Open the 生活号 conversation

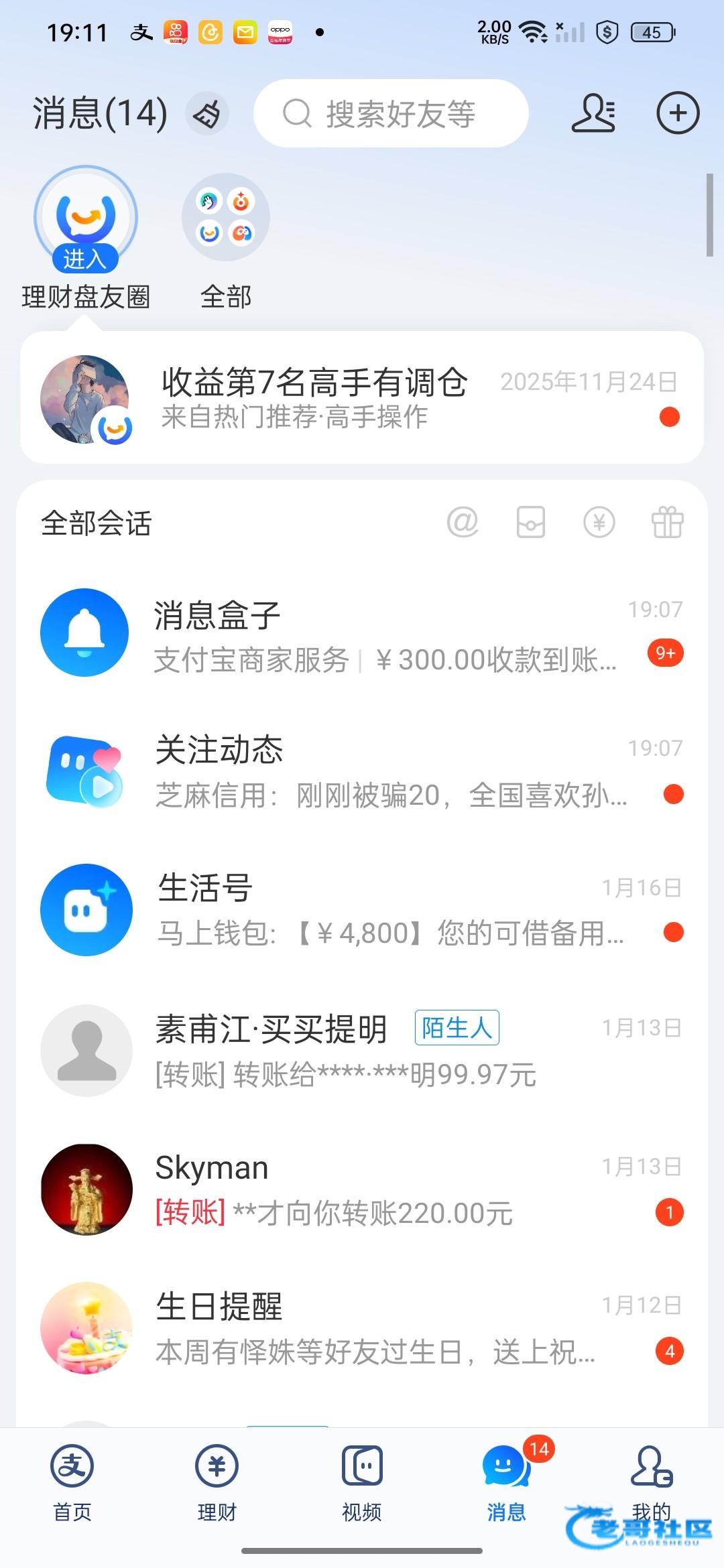coord(362,910)
